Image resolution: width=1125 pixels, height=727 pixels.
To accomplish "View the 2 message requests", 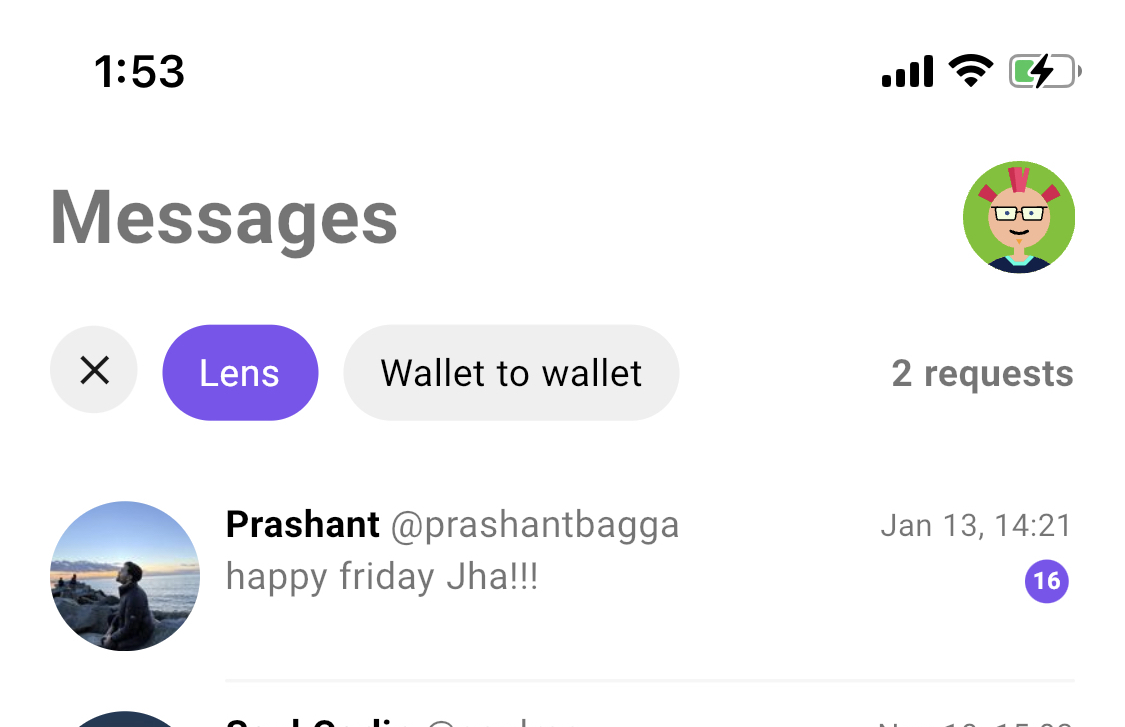I will [x=982, y=374].
